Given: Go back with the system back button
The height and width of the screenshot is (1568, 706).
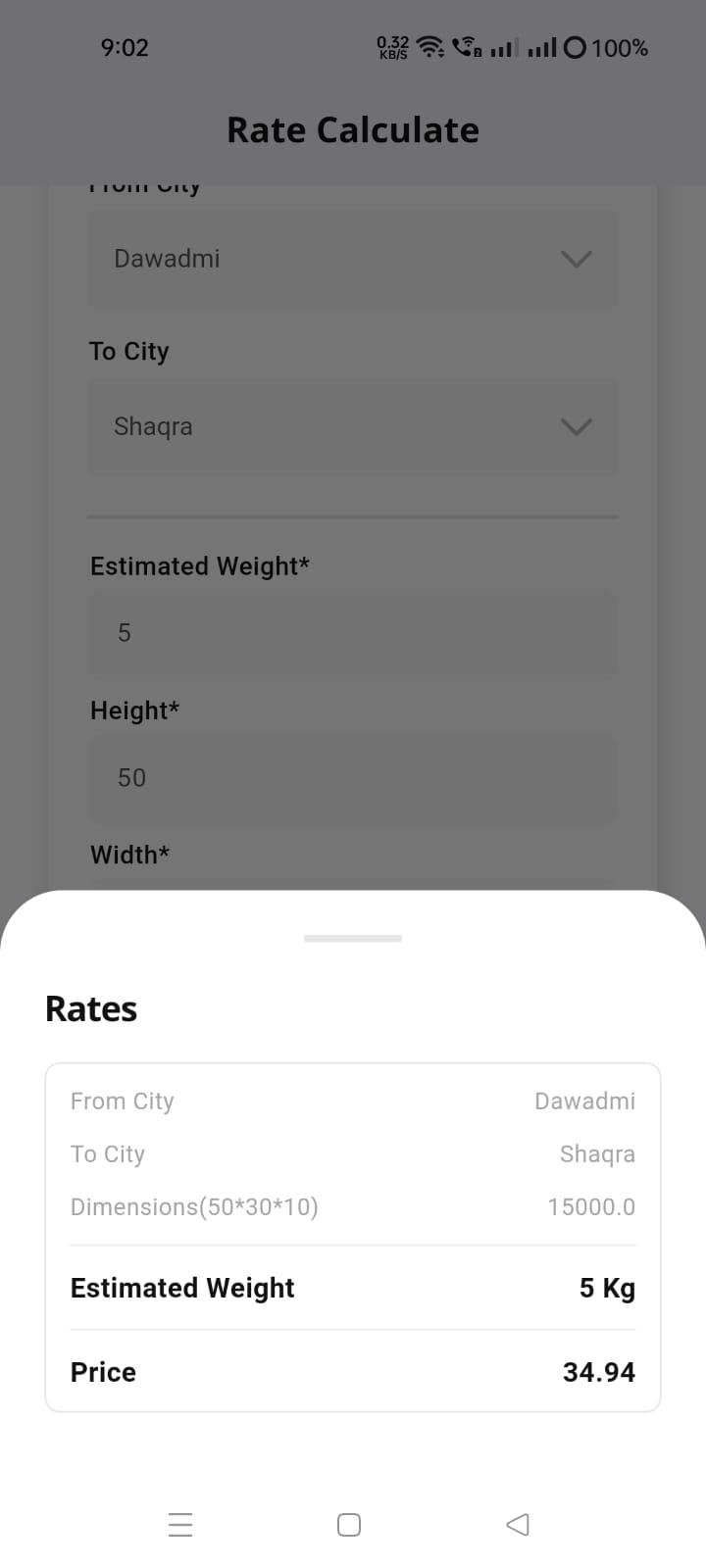Looking at the screenshot, I should pyautogui.click(x=518, y=1524).
